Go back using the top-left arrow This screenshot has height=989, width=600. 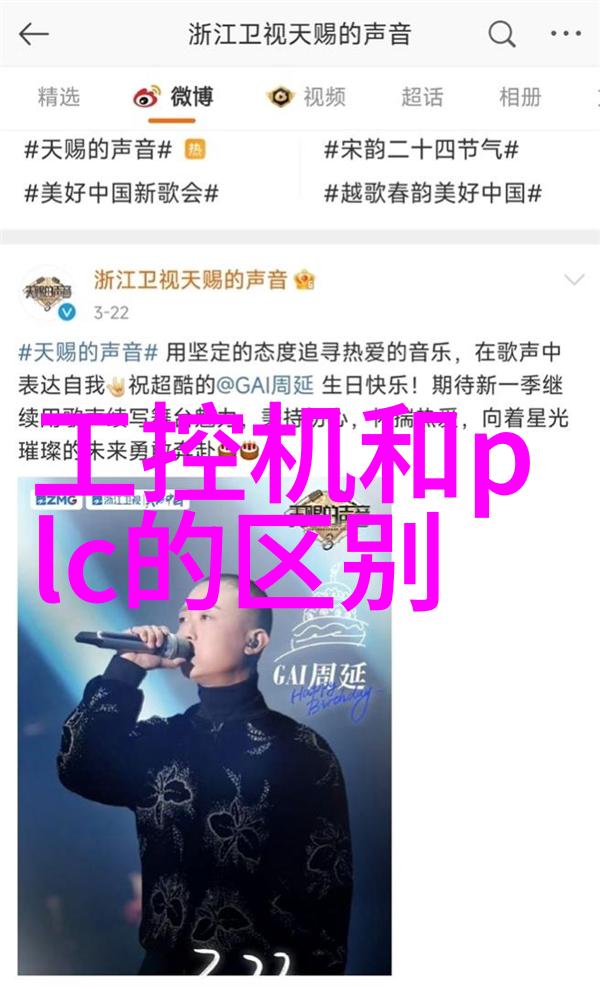33,35
